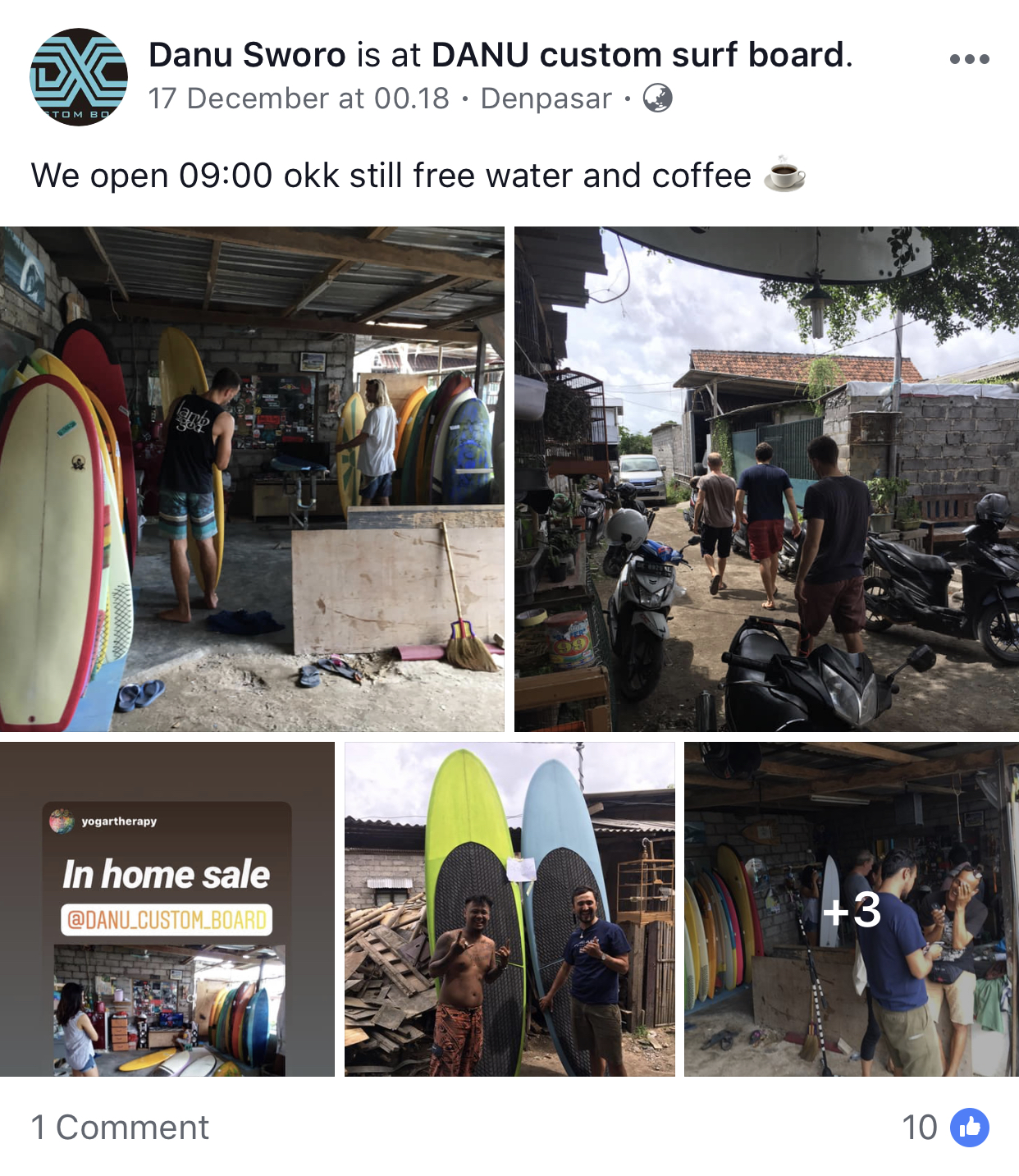The height and width of the screenshot is (1176, 1019).
Task: Open the 1 Comment link
Action: coord(120,1127)
